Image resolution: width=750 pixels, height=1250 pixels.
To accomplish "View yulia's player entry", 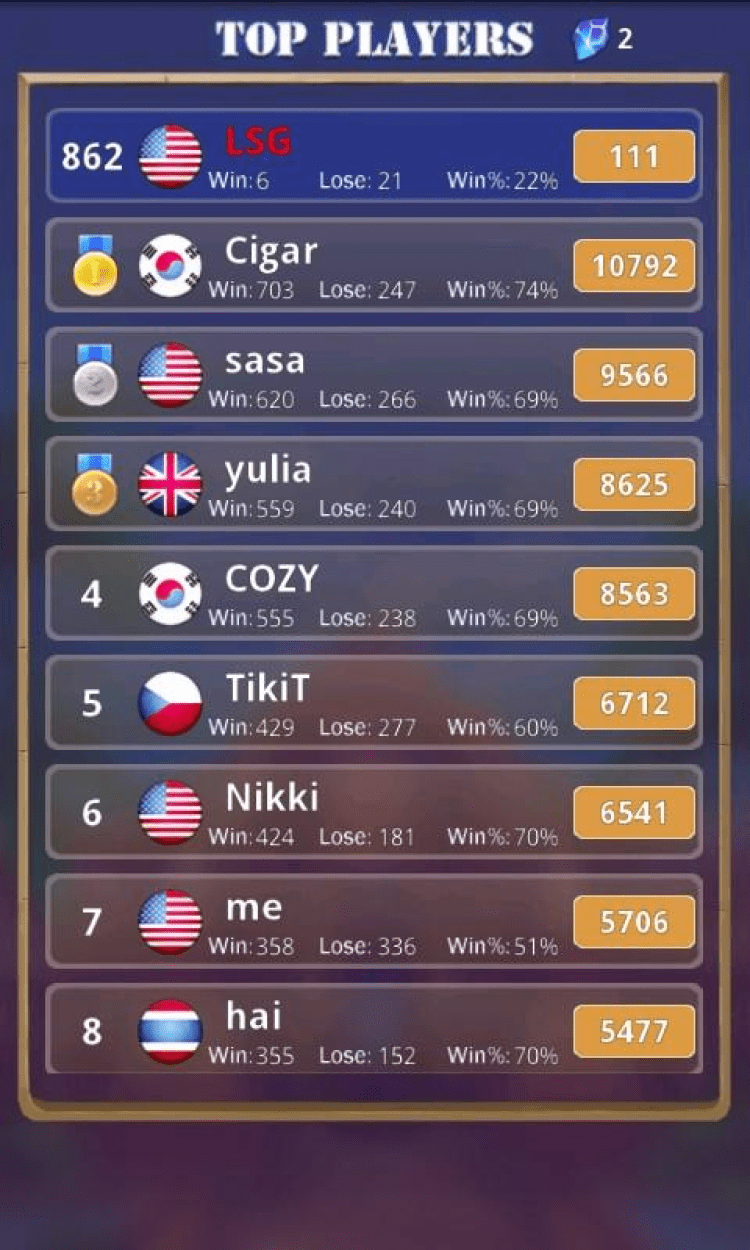I will tap(374, 484).
